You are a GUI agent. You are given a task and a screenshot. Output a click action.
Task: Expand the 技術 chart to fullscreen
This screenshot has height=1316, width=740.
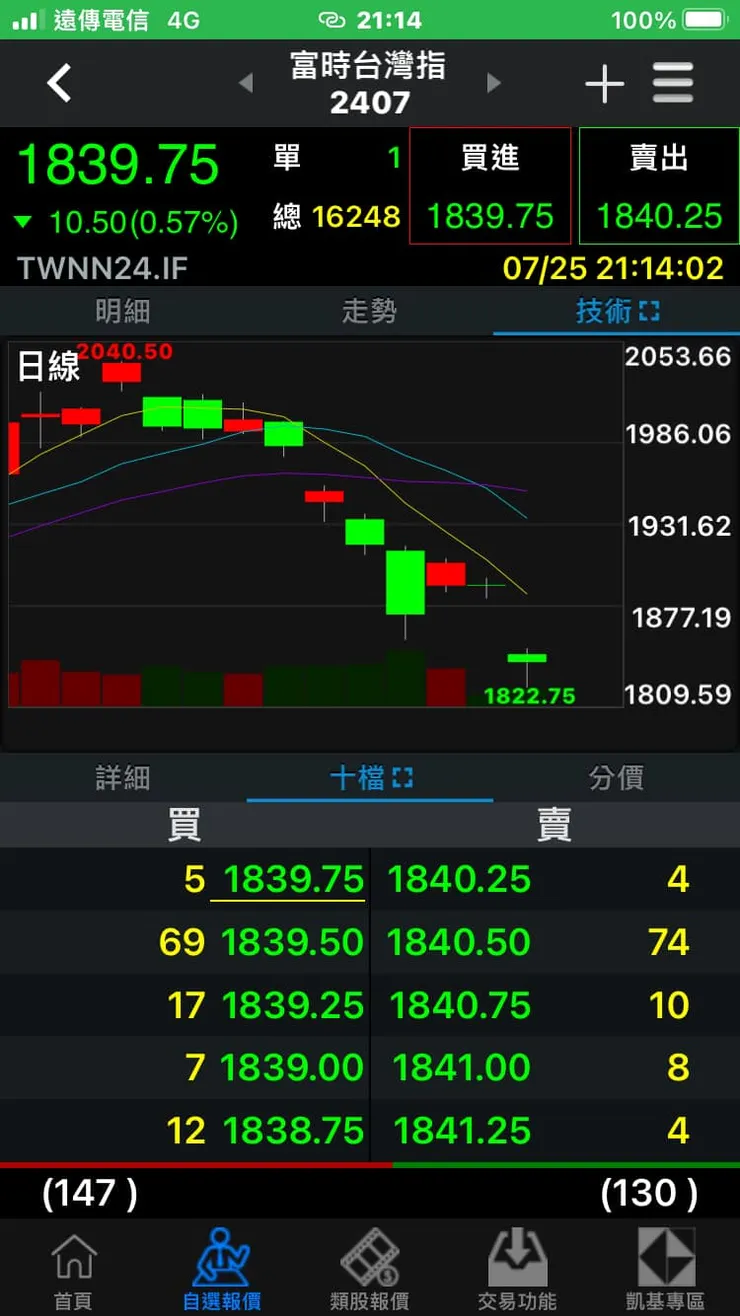(651, 311)
